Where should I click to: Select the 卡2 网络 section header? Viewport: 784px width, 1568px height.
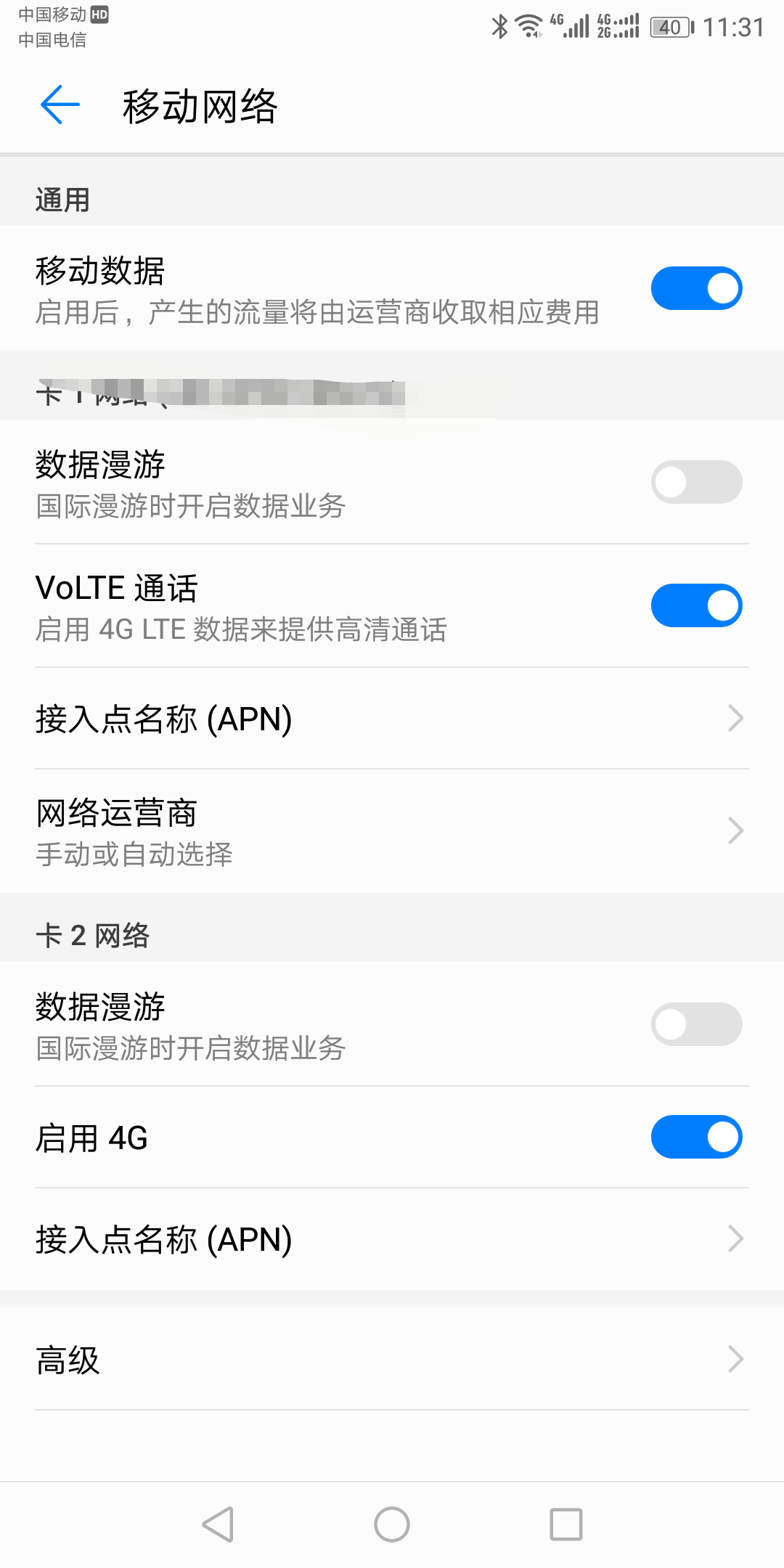pos(93,936)
